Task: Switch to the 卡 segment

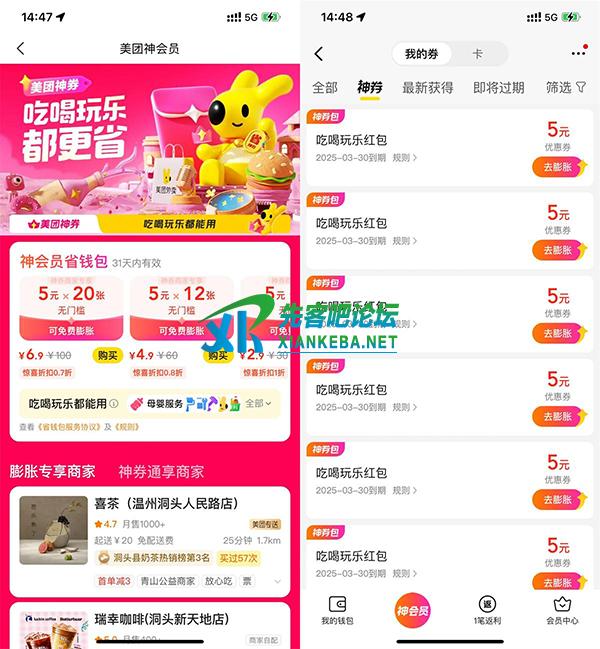Action: 477,54
